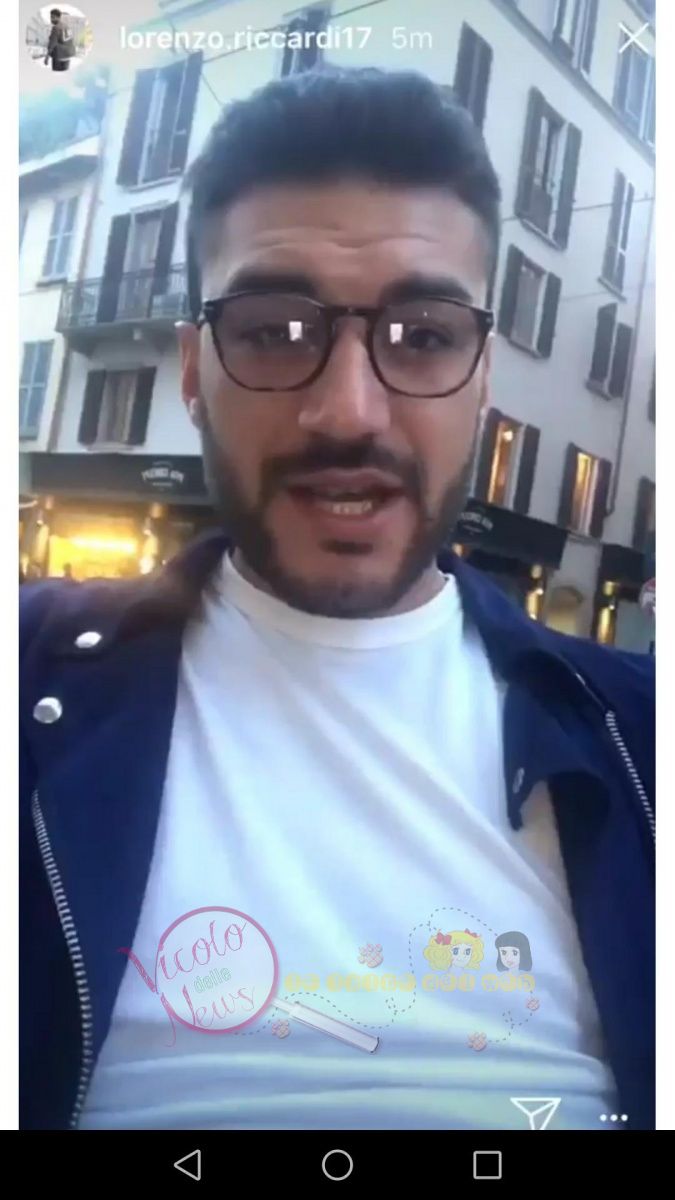Tap the lorenzo.riccardi17 username

[245, 38]
